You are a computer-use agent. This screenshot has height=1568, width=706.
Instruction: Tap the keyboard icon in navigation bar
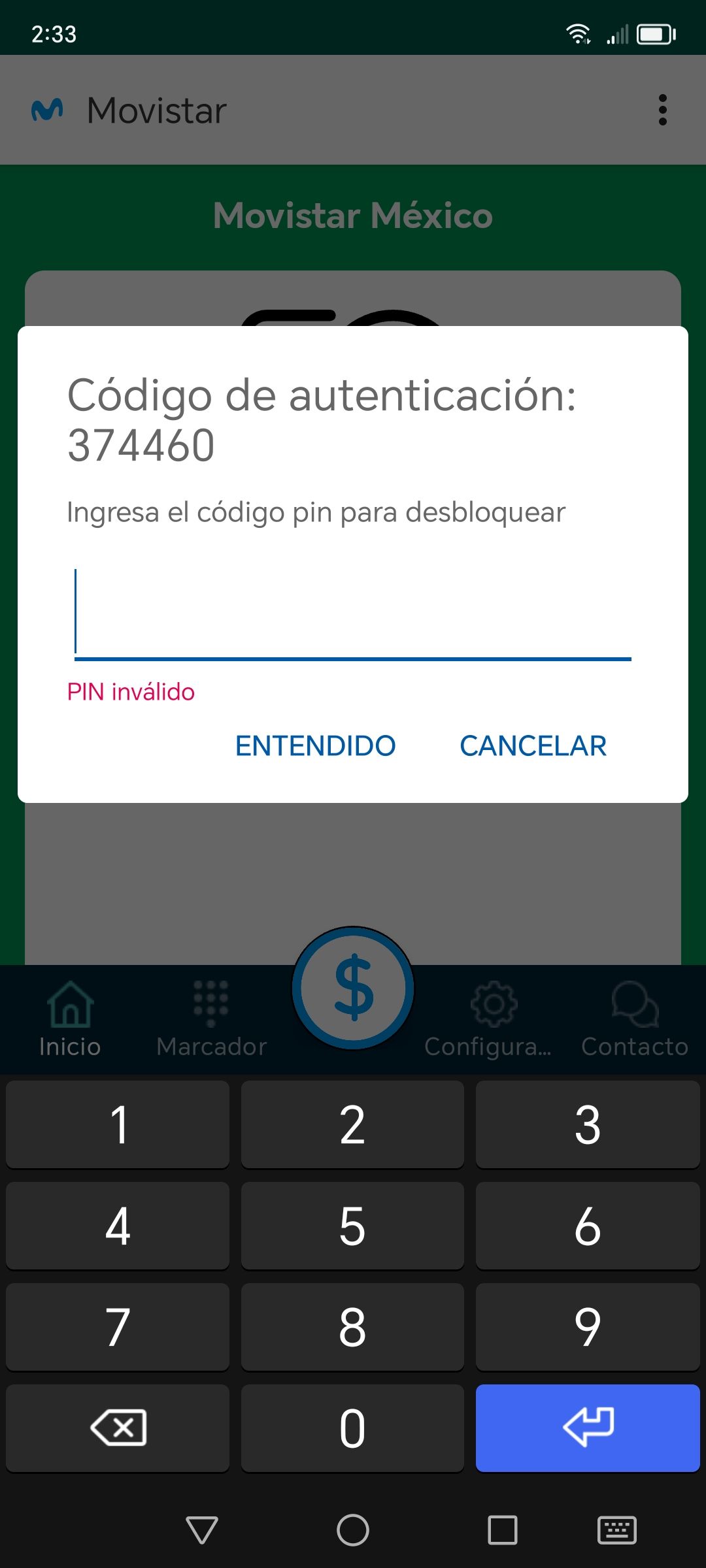[616, 1529]
